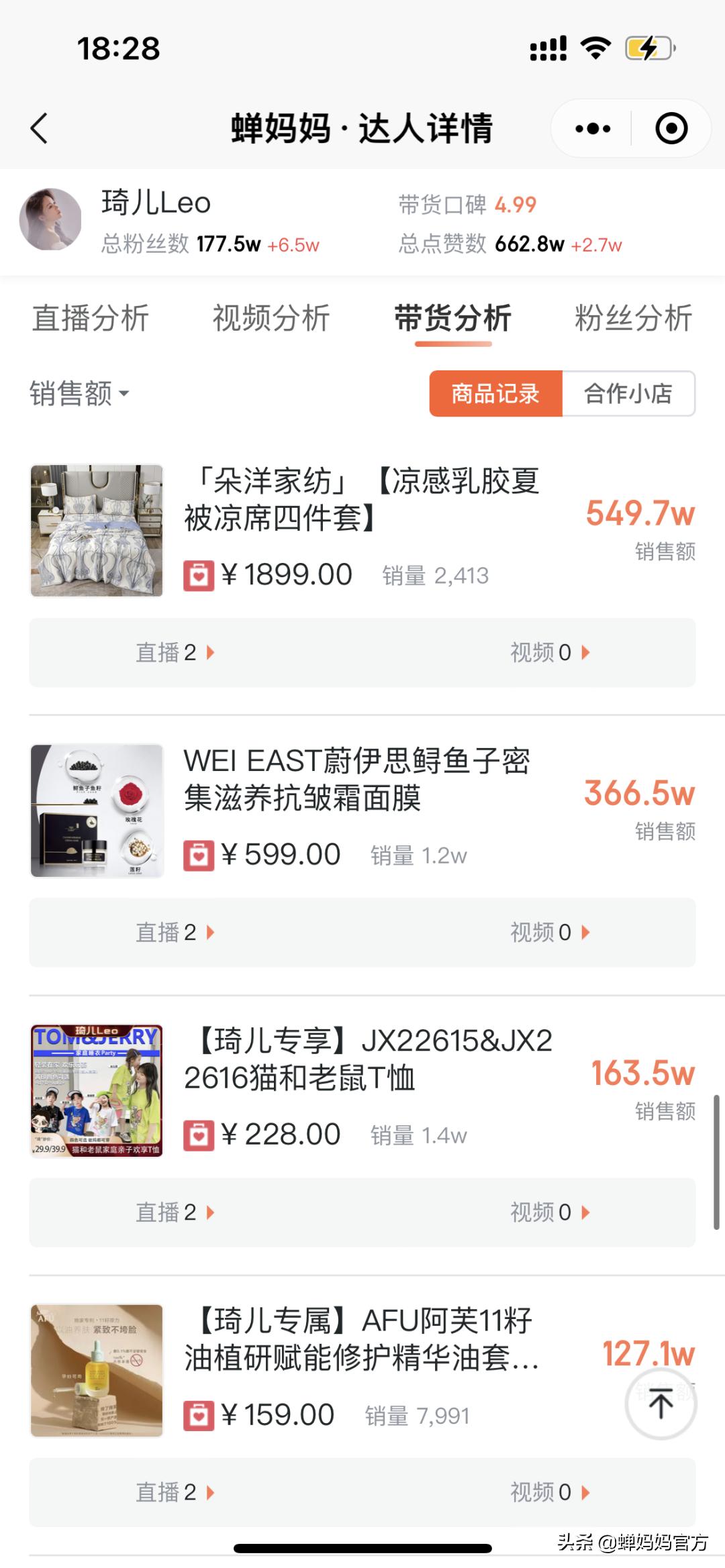725x1568 pixels.
Task: Open the AFU阿芙 essential oil product
Action: coord(360,1339)
